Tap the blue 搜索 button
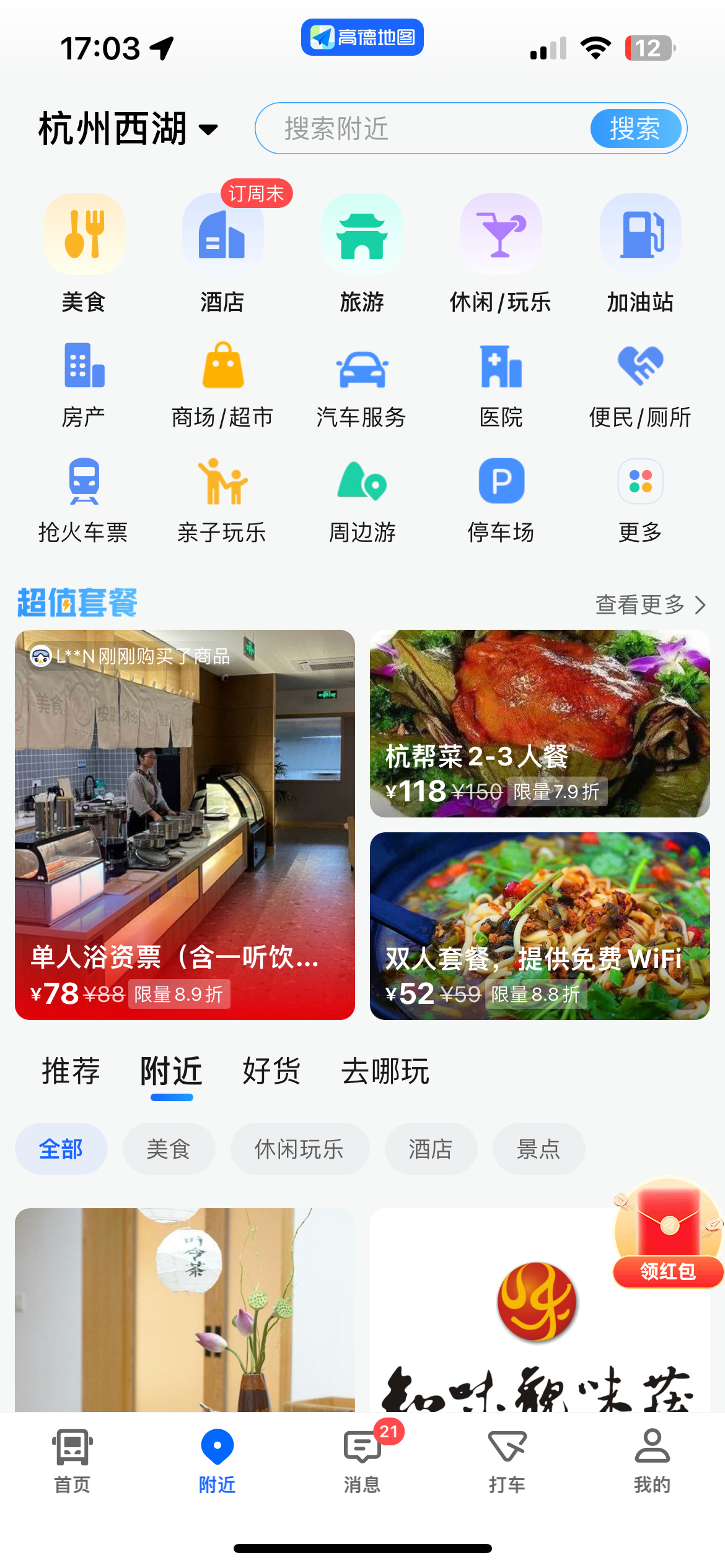725x1568 pixels. coord(635,129)
